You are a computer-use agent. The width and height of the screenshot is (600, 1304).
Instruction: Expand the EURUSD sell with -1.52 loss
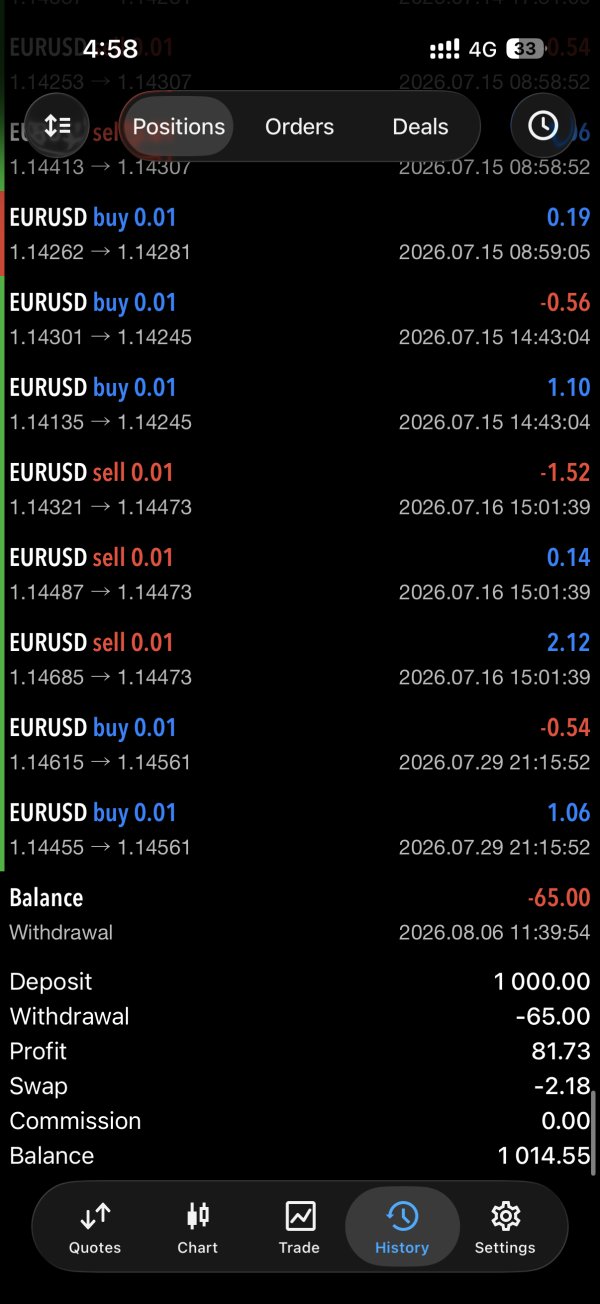click(300, 488)
